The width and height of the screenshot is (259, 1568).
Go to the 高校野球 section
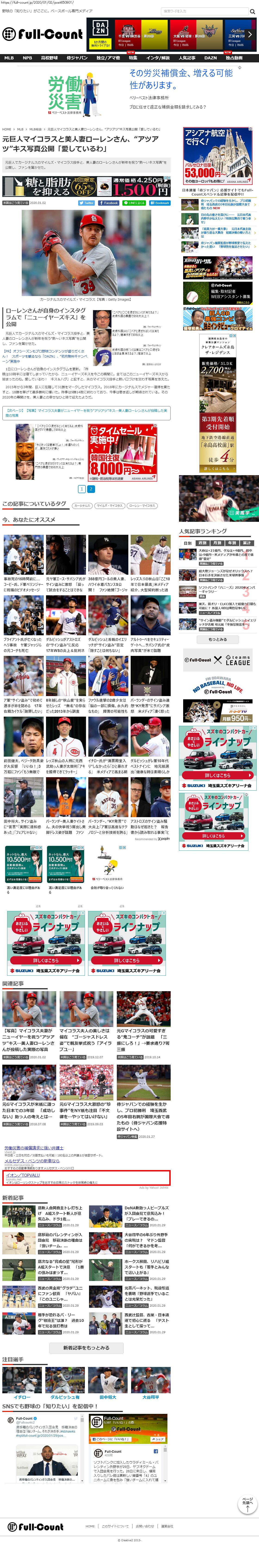pos(49,58)
